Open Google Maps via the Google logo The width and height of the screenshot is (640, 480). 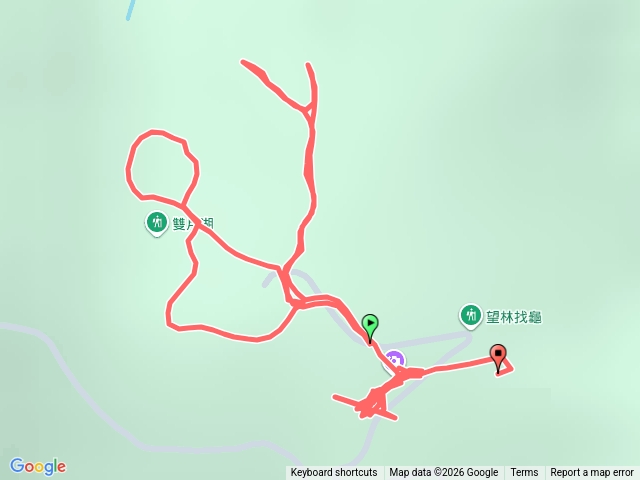38,466
